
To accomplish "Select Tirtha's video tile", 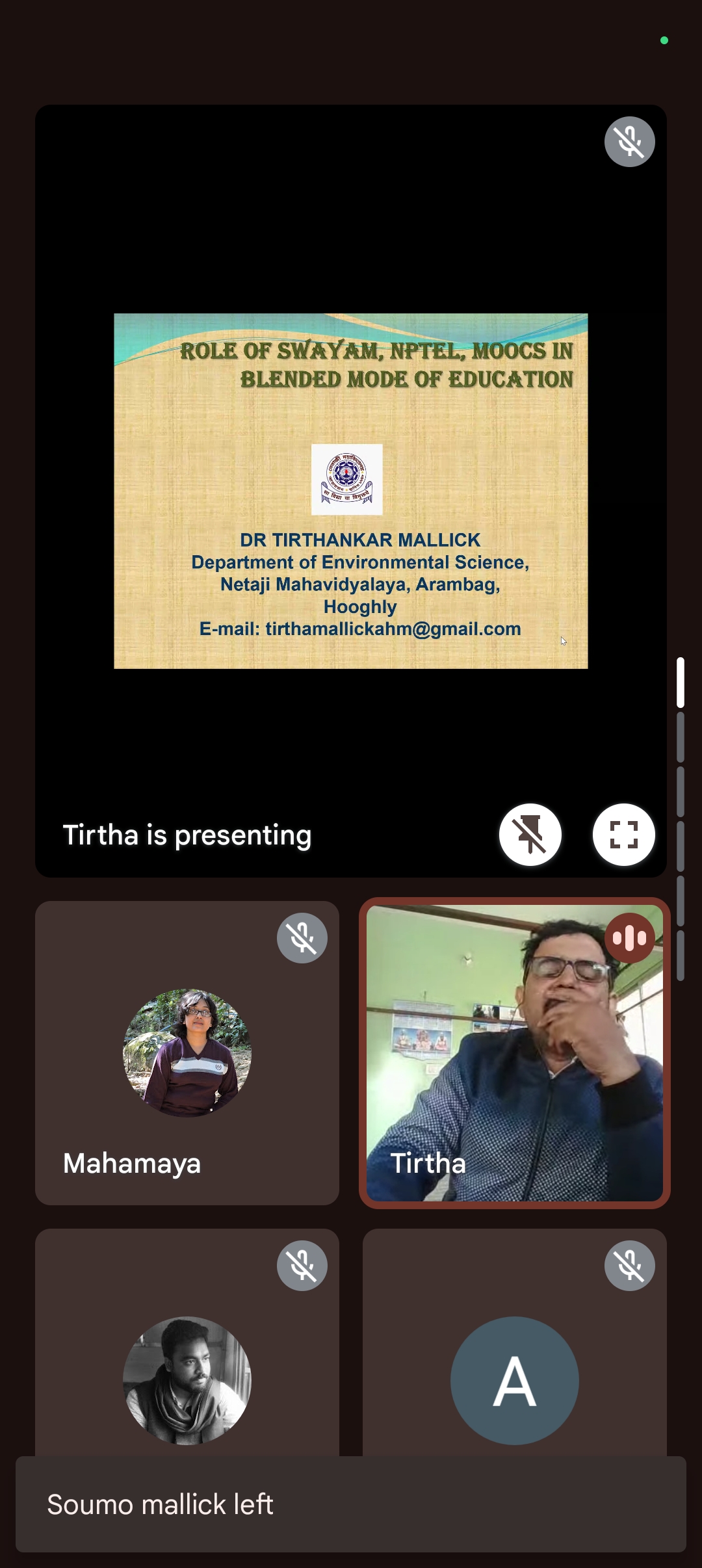I will coord(515,1053).
